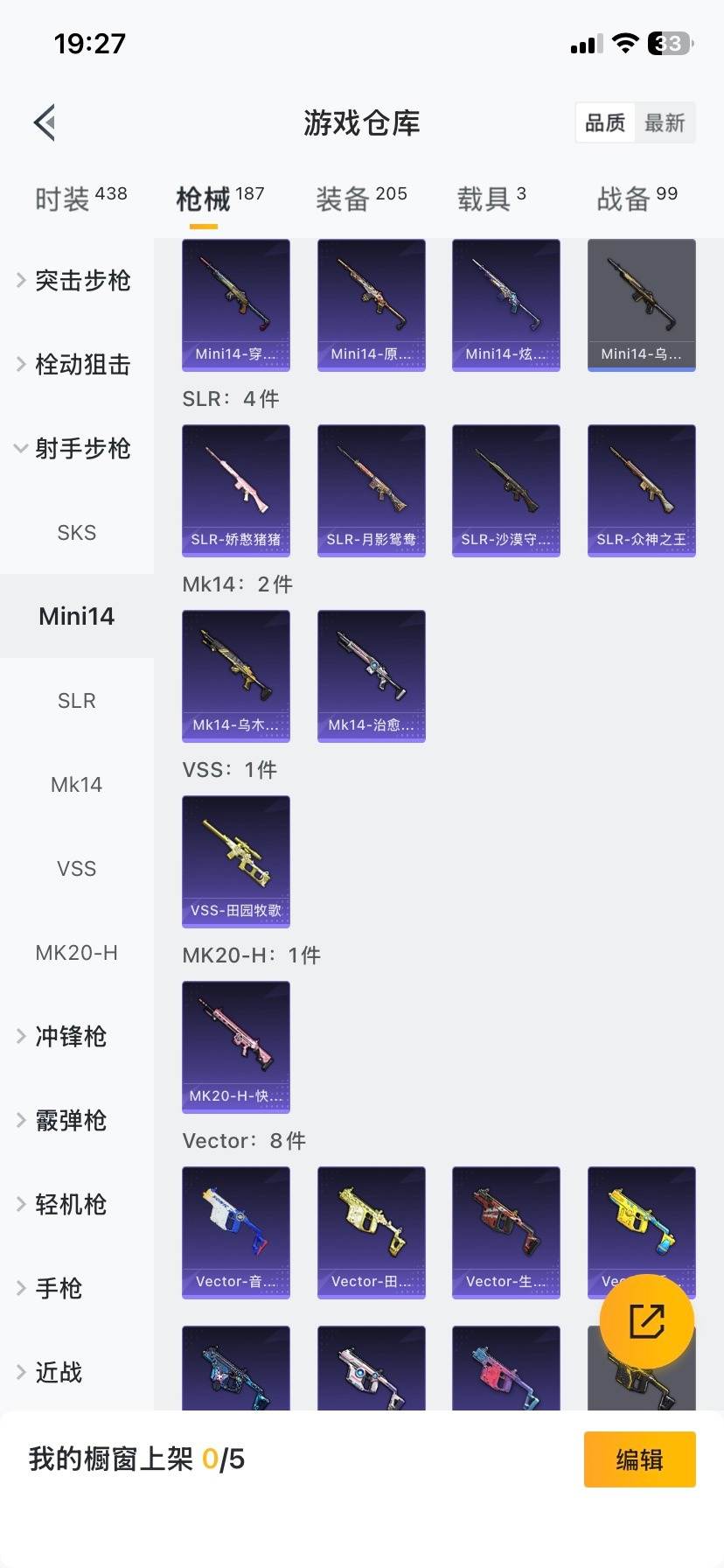Viewport: 724px width, 1568px height.
Task: Sort the warehouse by 品质
Action: coord(605,122)
